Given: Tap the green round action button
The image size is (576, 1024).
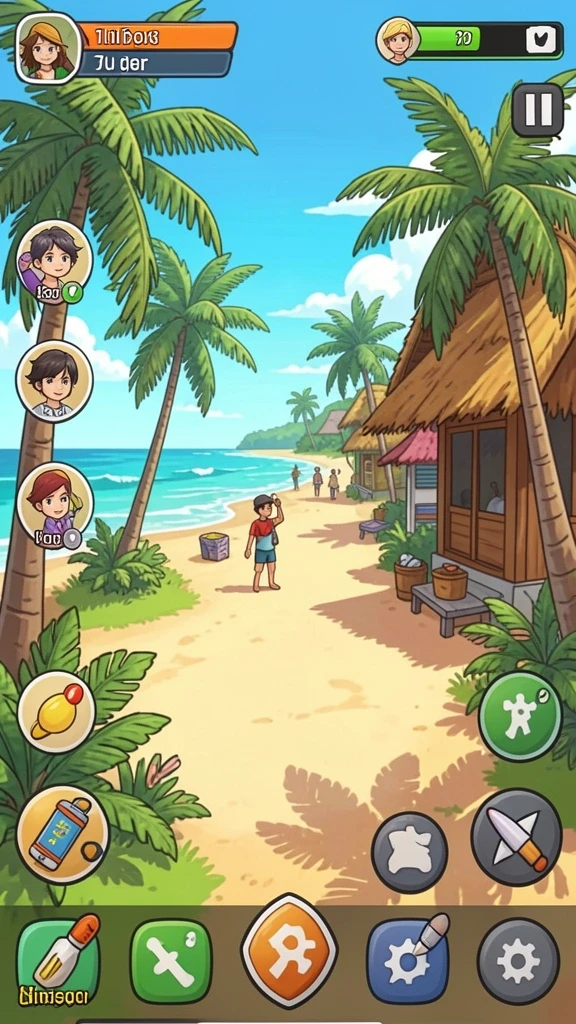Looking at the screenshot, I should (x=520, y=716).
